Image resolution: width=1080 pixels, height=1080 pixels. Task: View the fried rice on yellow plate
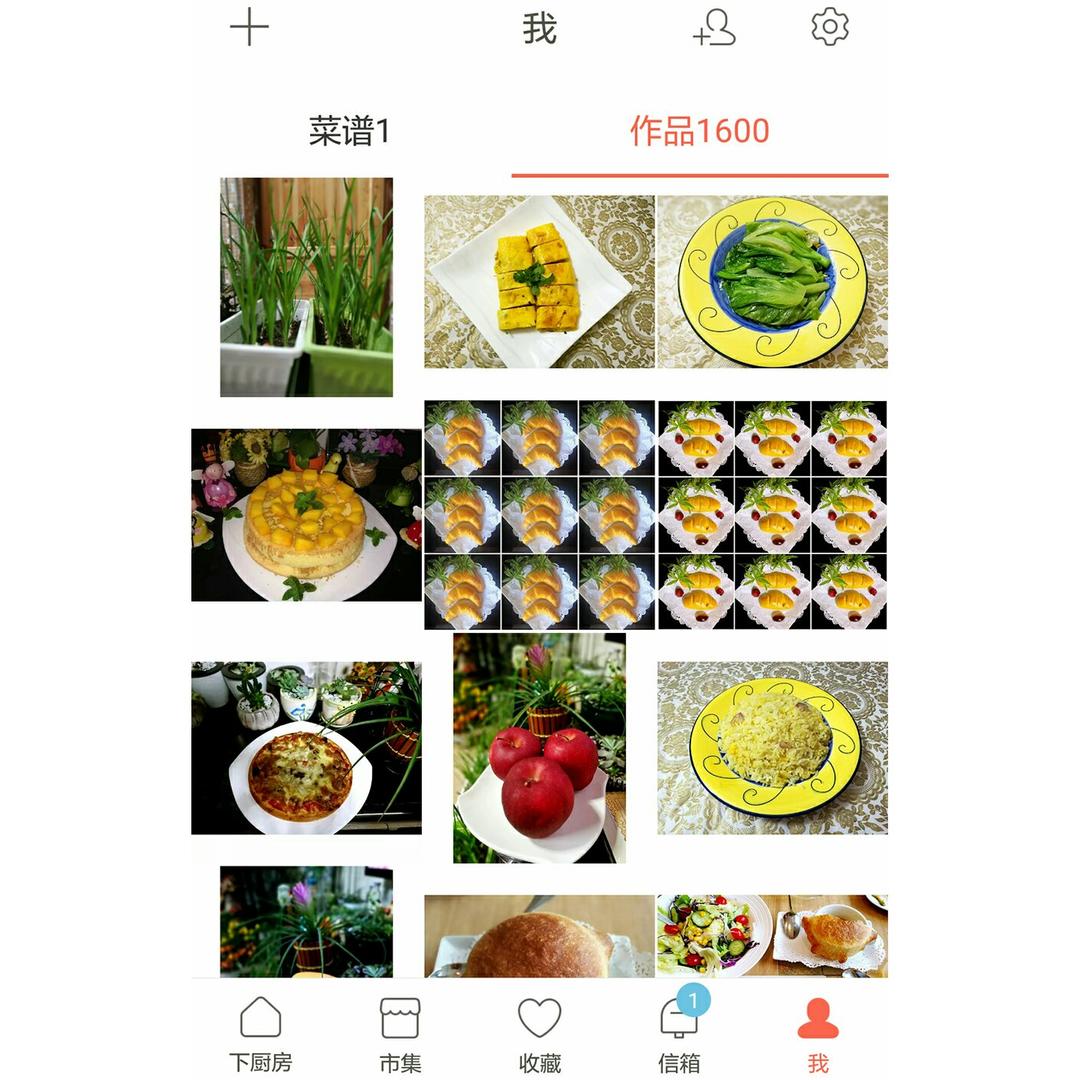pos(772,747)
